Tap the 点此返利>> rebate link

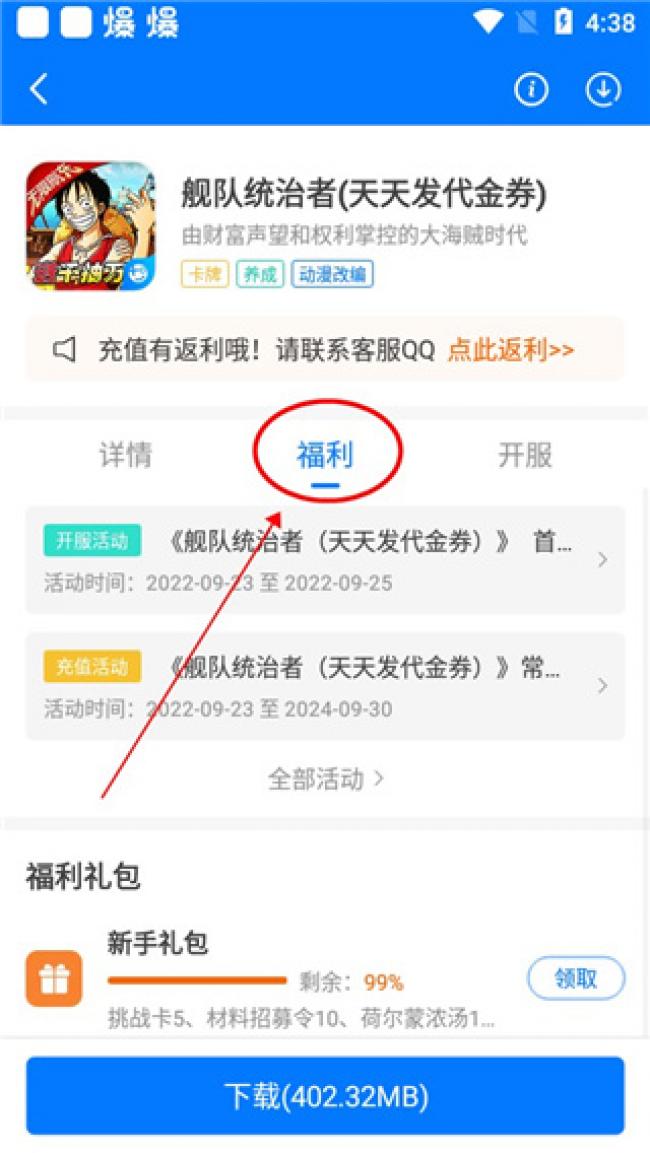[x=510, y=350]
